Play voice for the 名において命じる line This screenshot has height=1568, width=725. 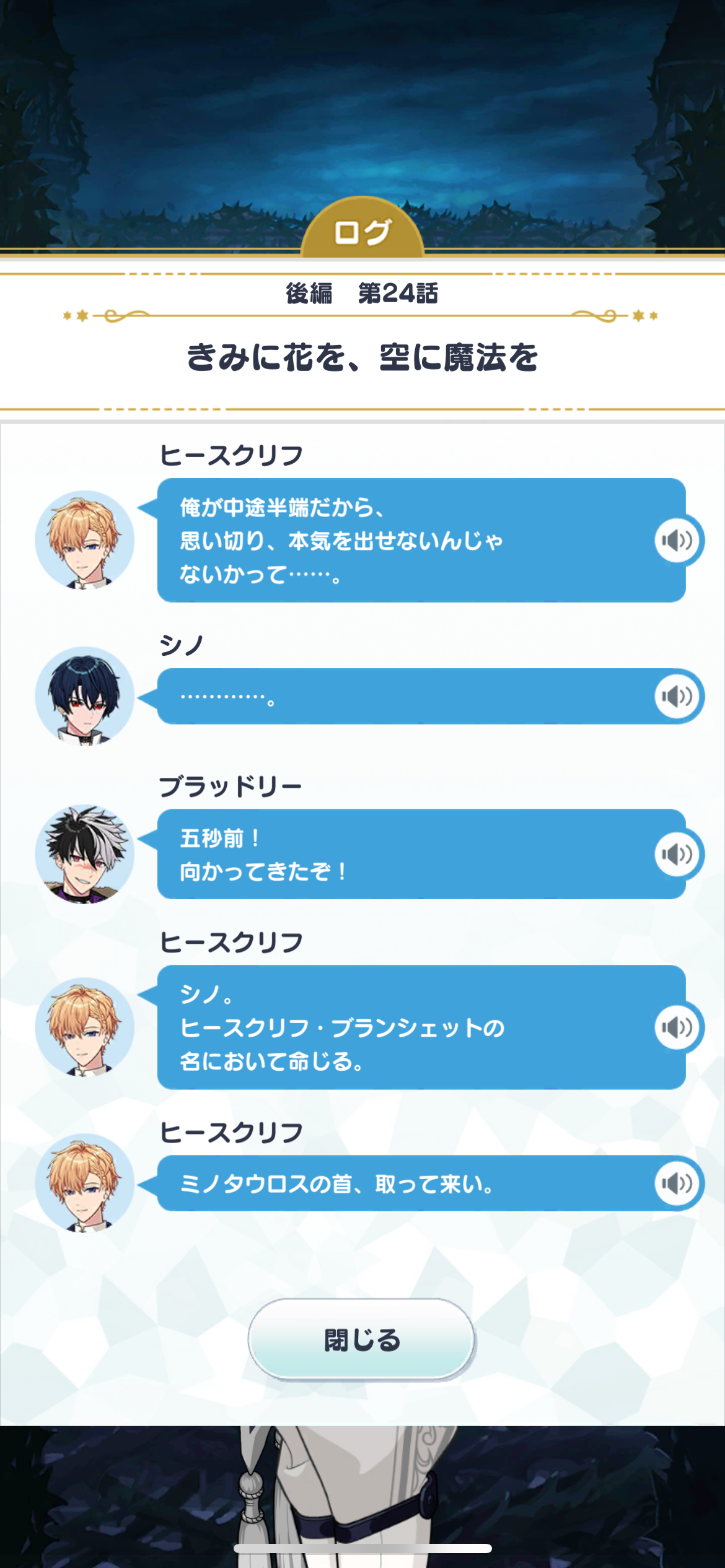(677, 1027)
